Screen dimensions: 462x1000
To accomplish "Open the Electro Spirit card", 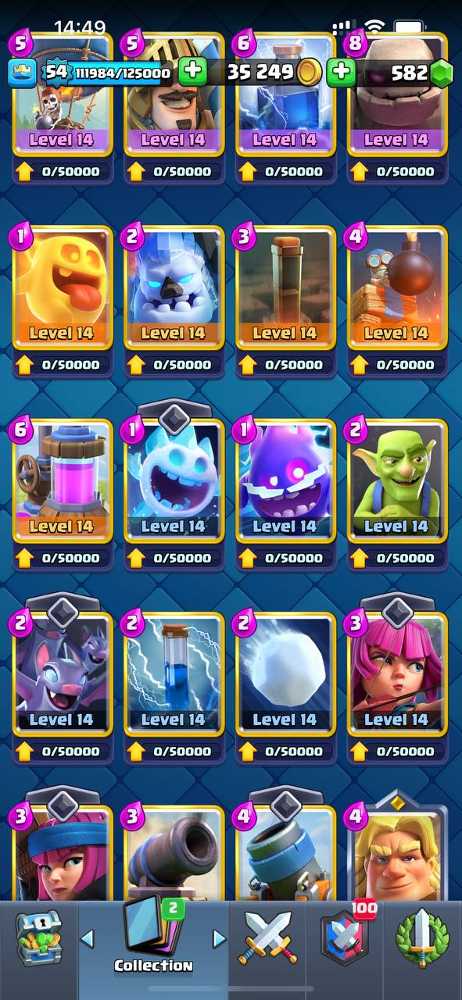I will point(285,482).
